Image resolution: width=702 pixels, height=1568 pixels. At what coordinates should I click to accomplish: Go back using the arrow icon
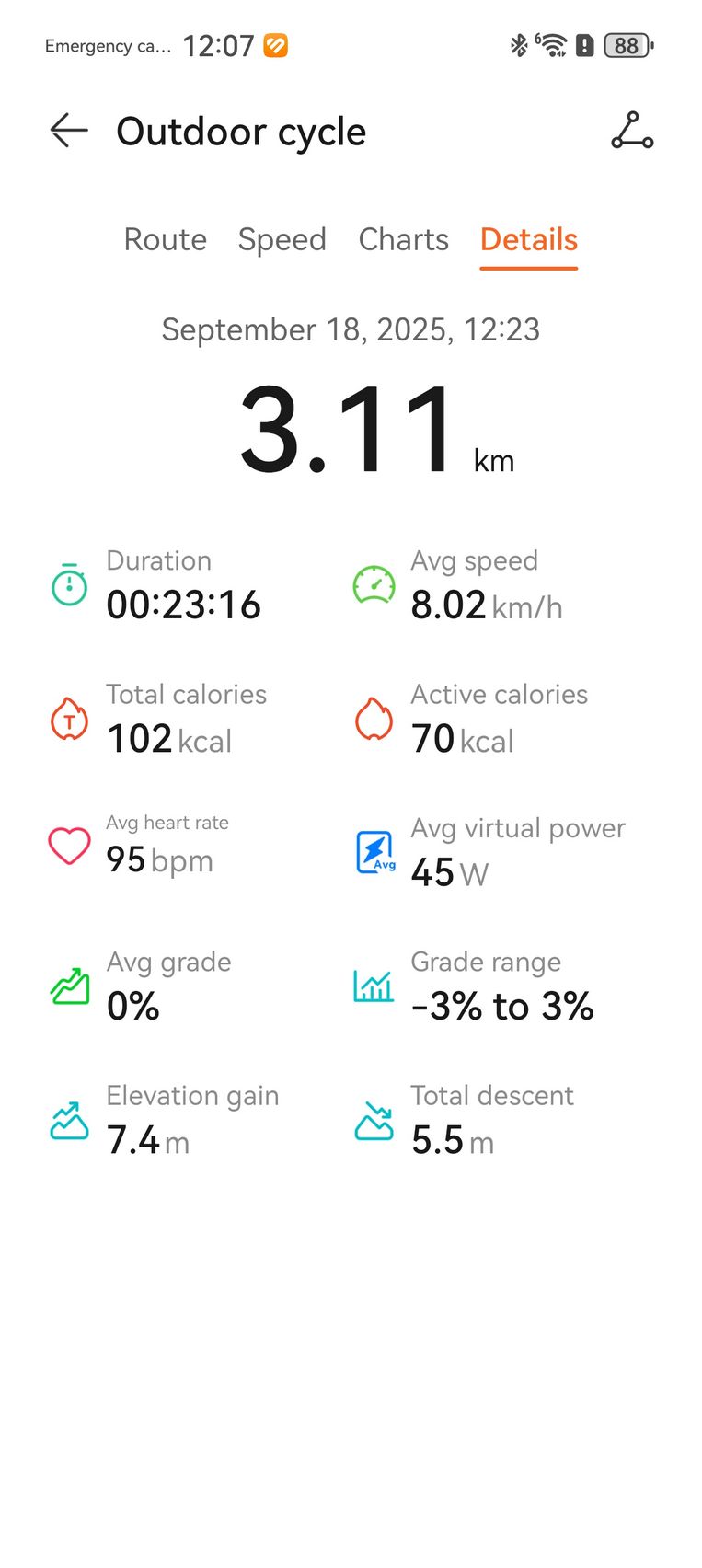69,132
